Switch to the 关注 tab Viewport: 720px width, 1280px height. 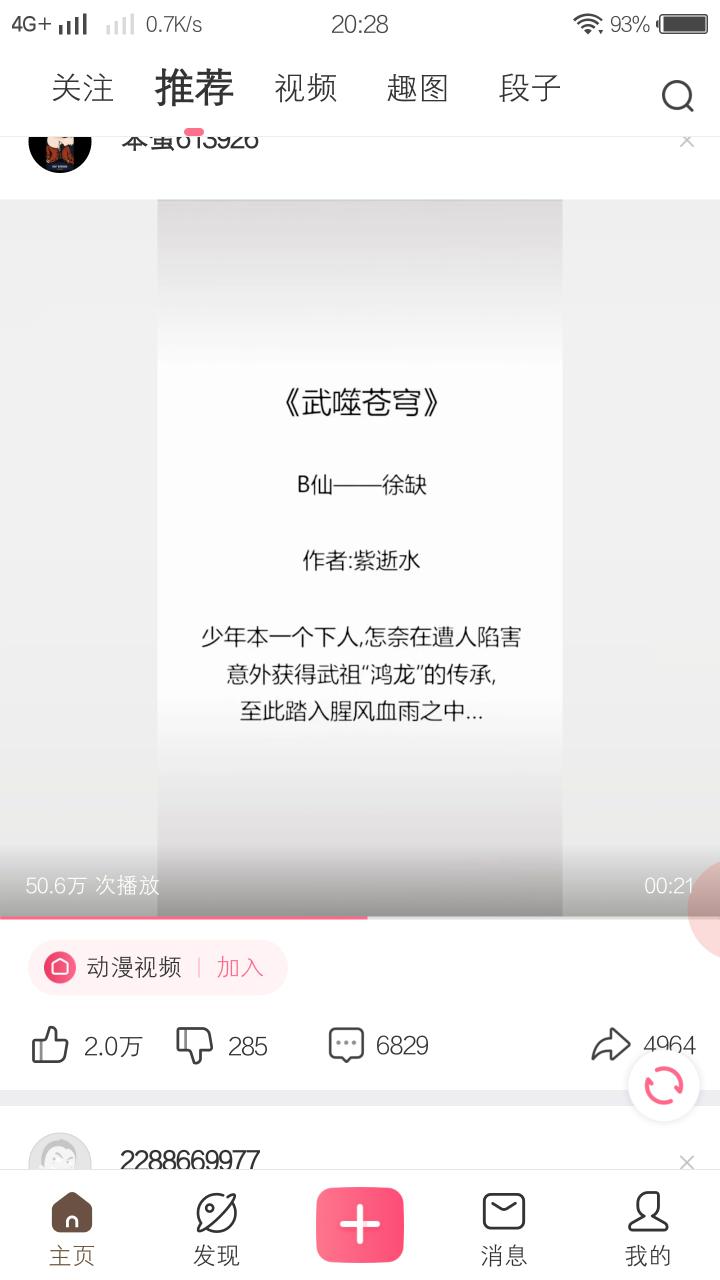[83, 89]
